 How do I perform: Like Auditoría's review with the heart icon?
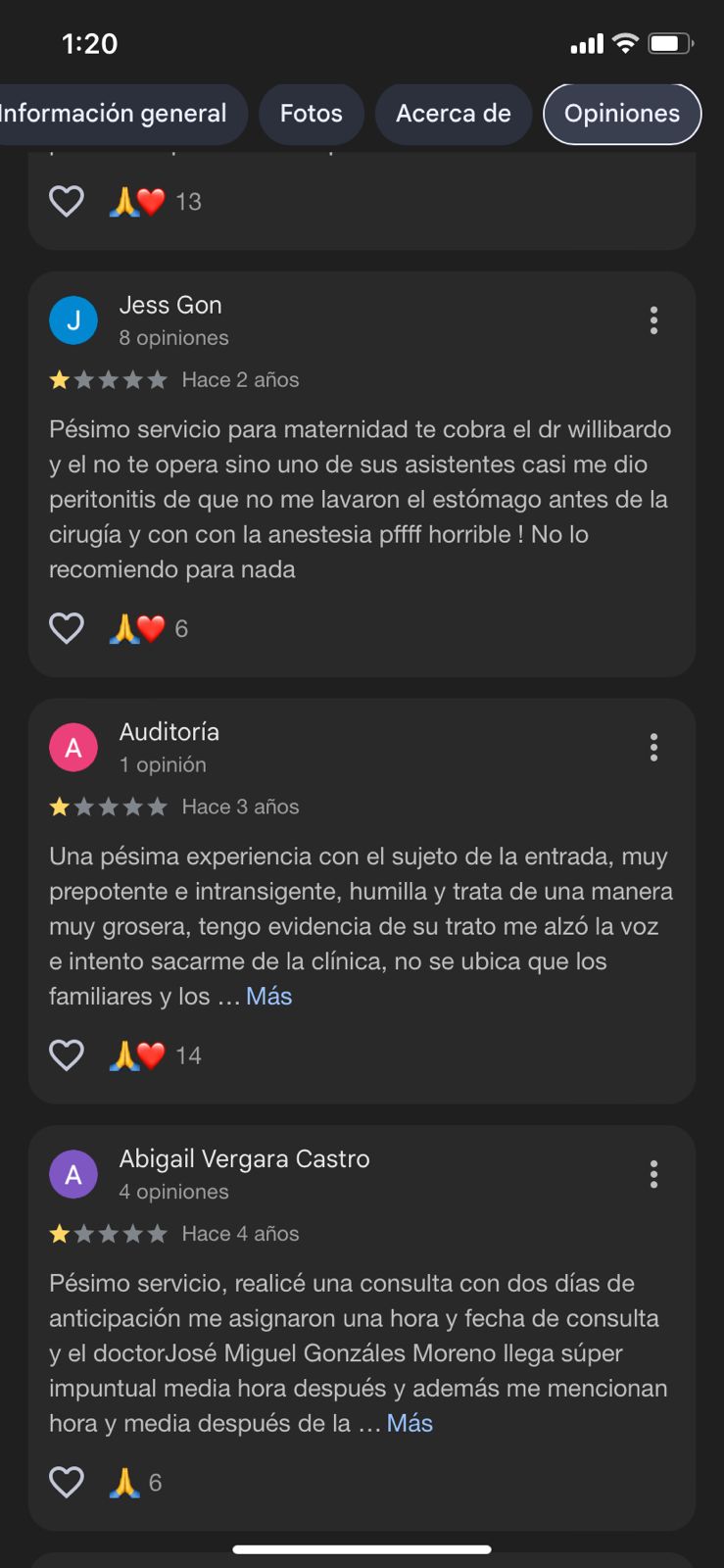(x=67, y=1055)
